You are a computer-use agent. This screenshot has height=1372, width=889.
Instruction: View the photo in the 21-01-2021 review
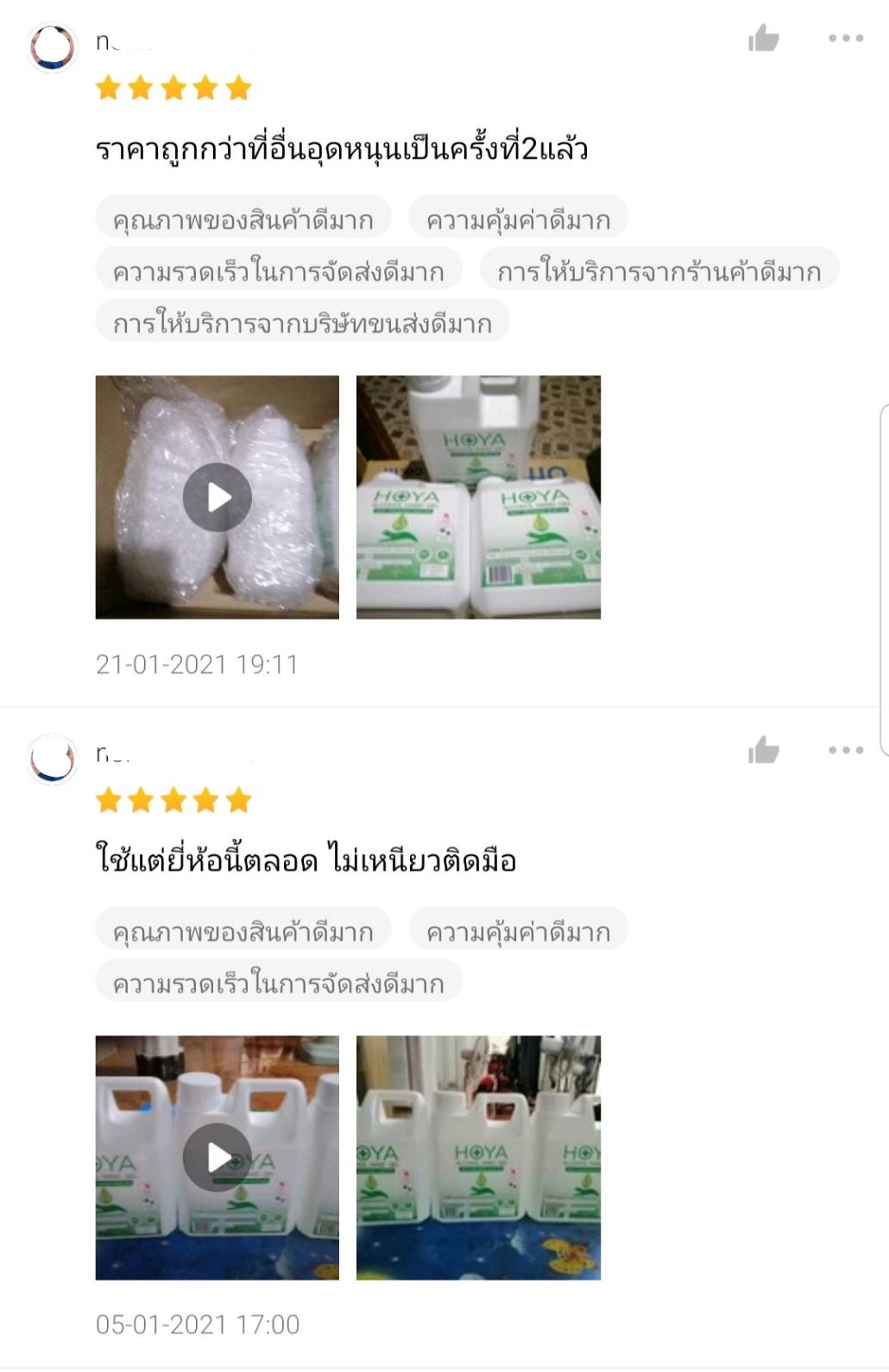coord(478,497)
